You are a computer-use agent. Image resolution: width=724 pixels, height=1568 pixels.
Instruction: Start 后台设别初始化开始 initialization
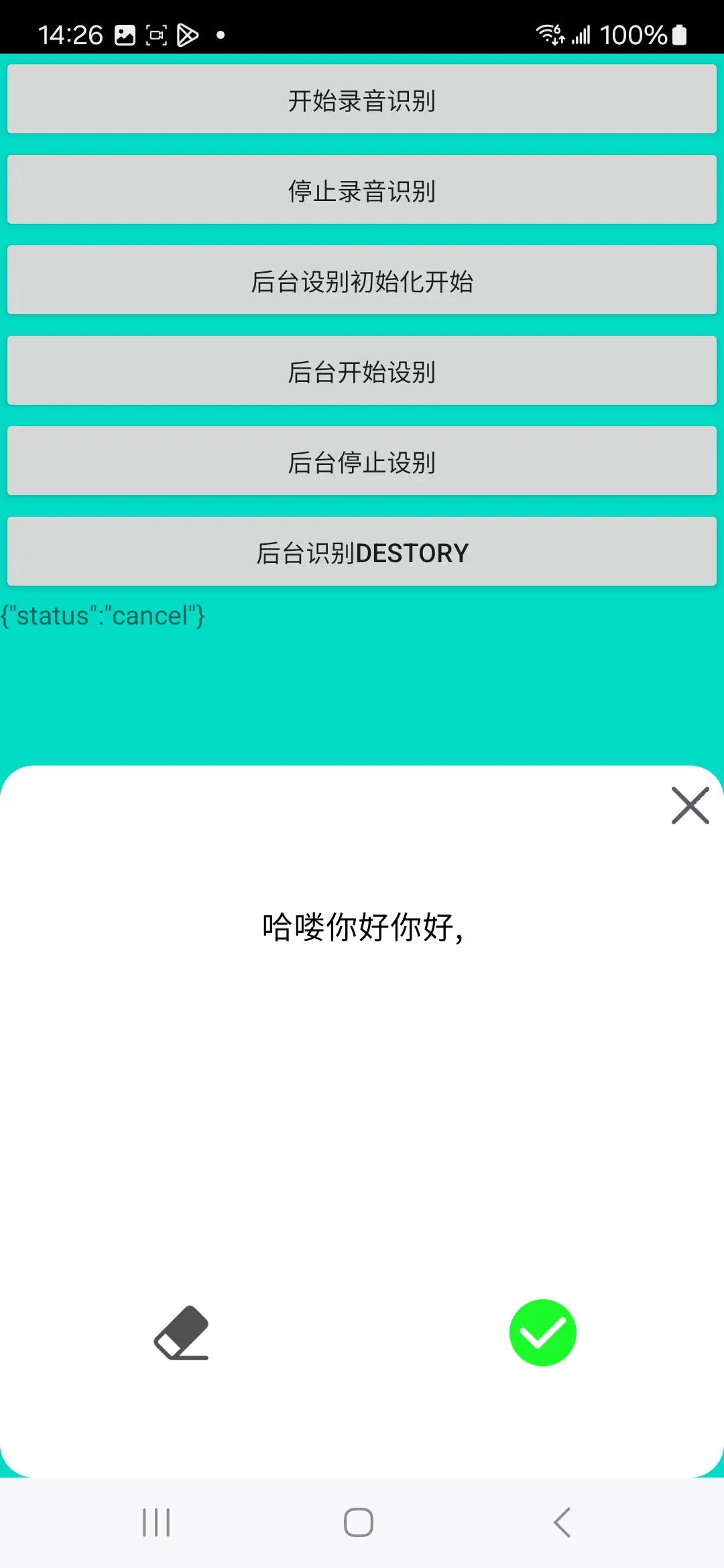click(x=362, y=280)
